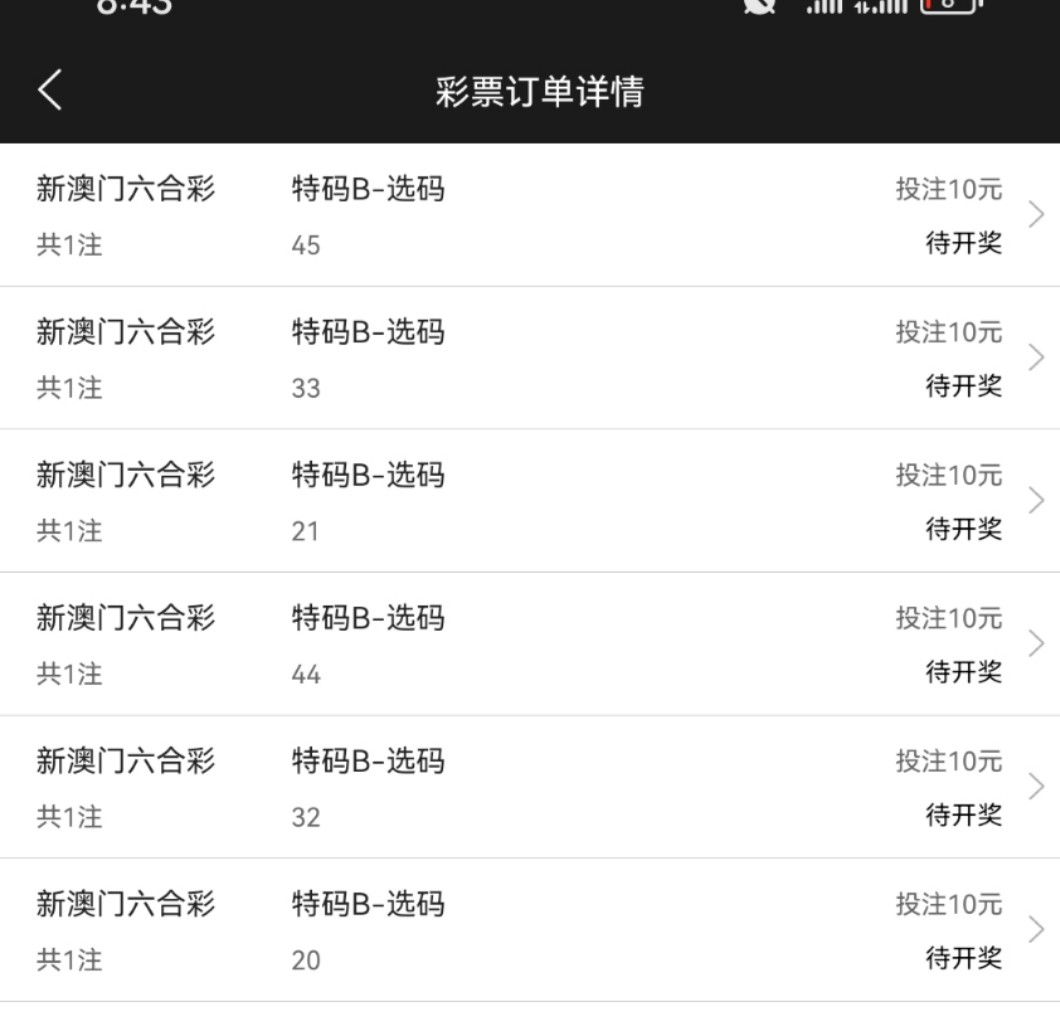The image size is (1060, 1033).
Task: Open the order row with number 45
Action: point(530,215)
